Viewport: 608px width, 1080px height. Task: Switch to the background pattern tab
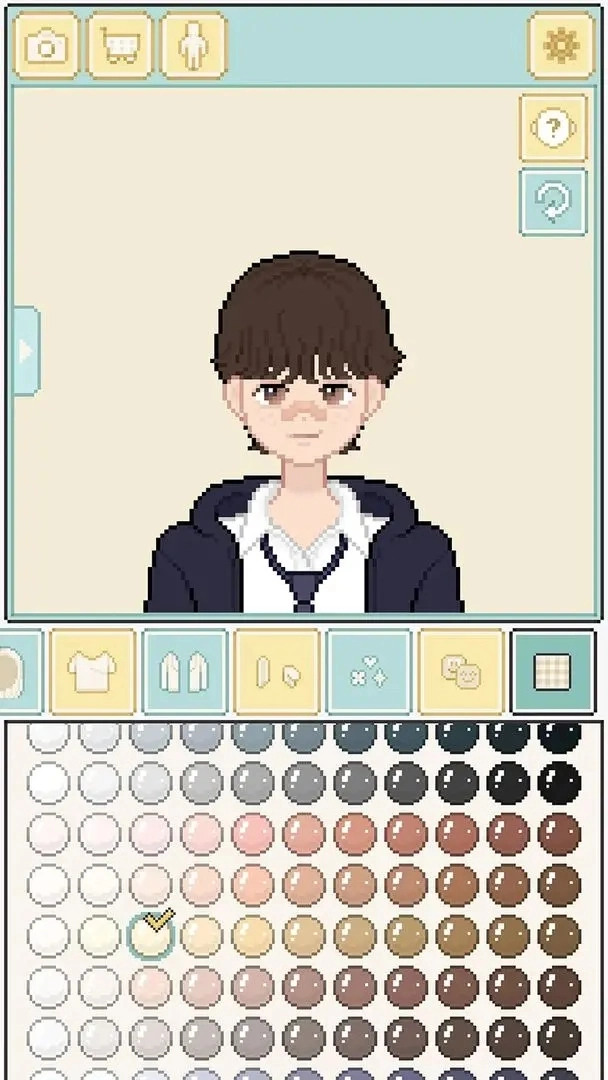(x=553, y=671)
